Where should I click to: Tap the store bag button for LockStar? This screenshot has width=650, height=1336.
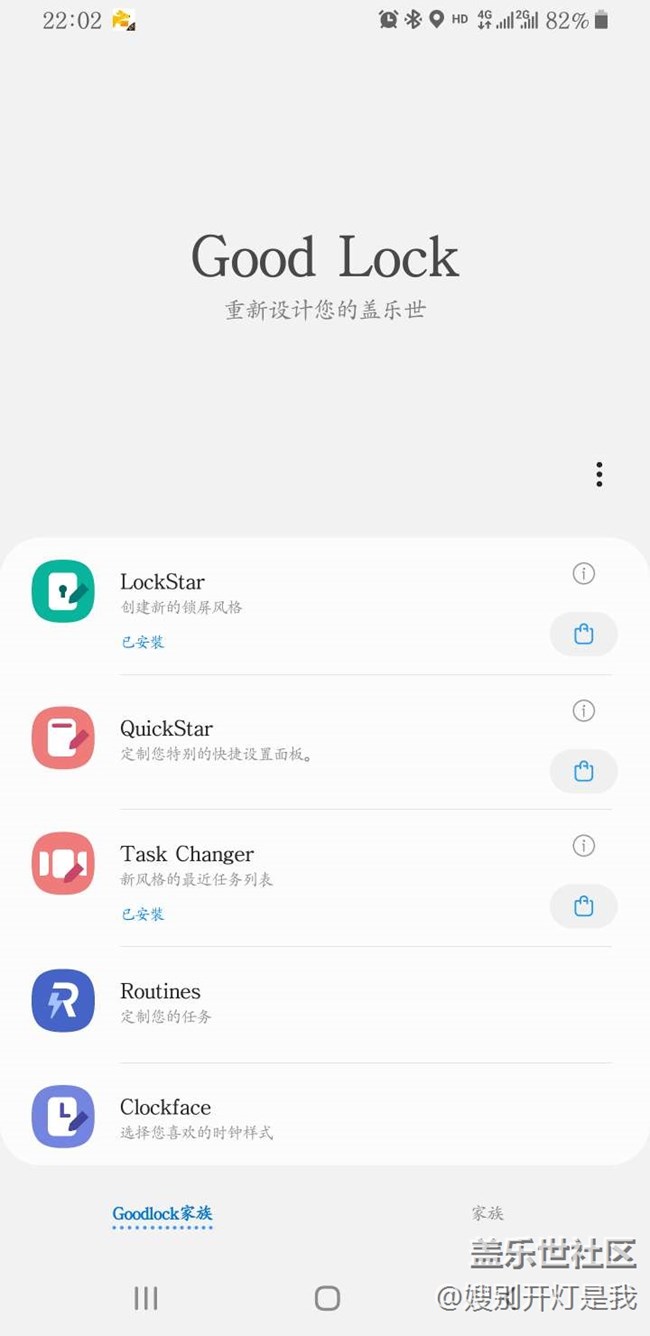point(584,634)
